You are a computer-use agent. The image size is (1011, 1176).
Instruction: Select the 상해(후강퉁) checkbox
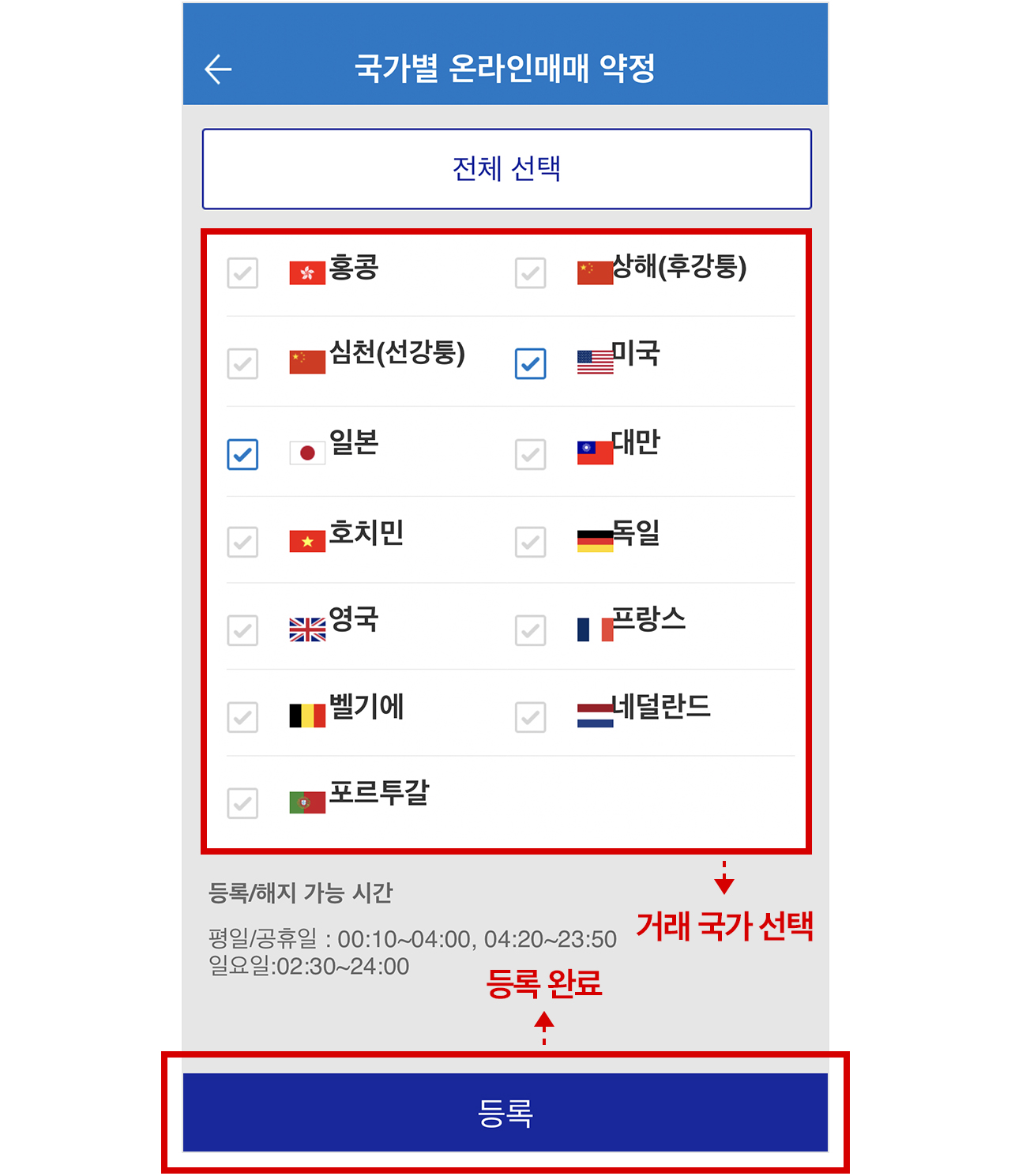point(530,273)
